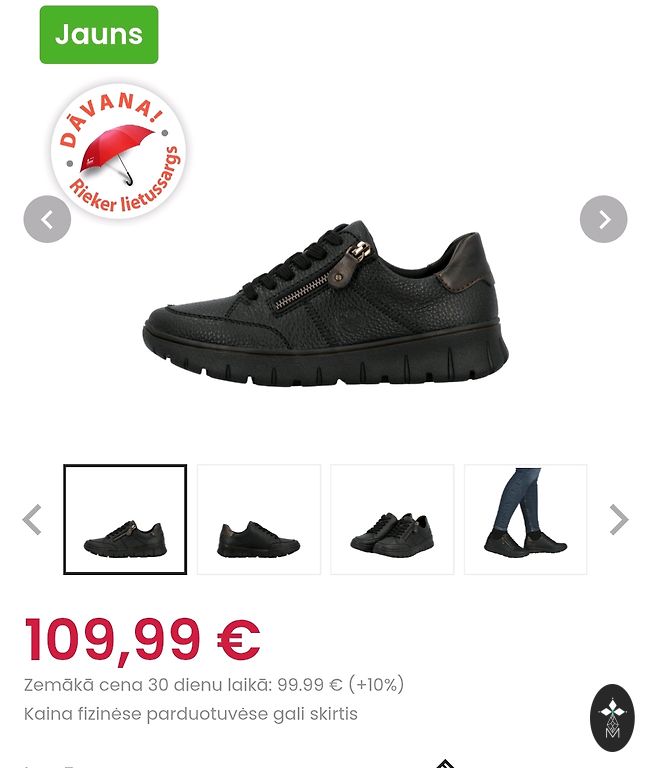Select the second shoe thumbnail
Viewport: 651px width, 768px height.
259,519
